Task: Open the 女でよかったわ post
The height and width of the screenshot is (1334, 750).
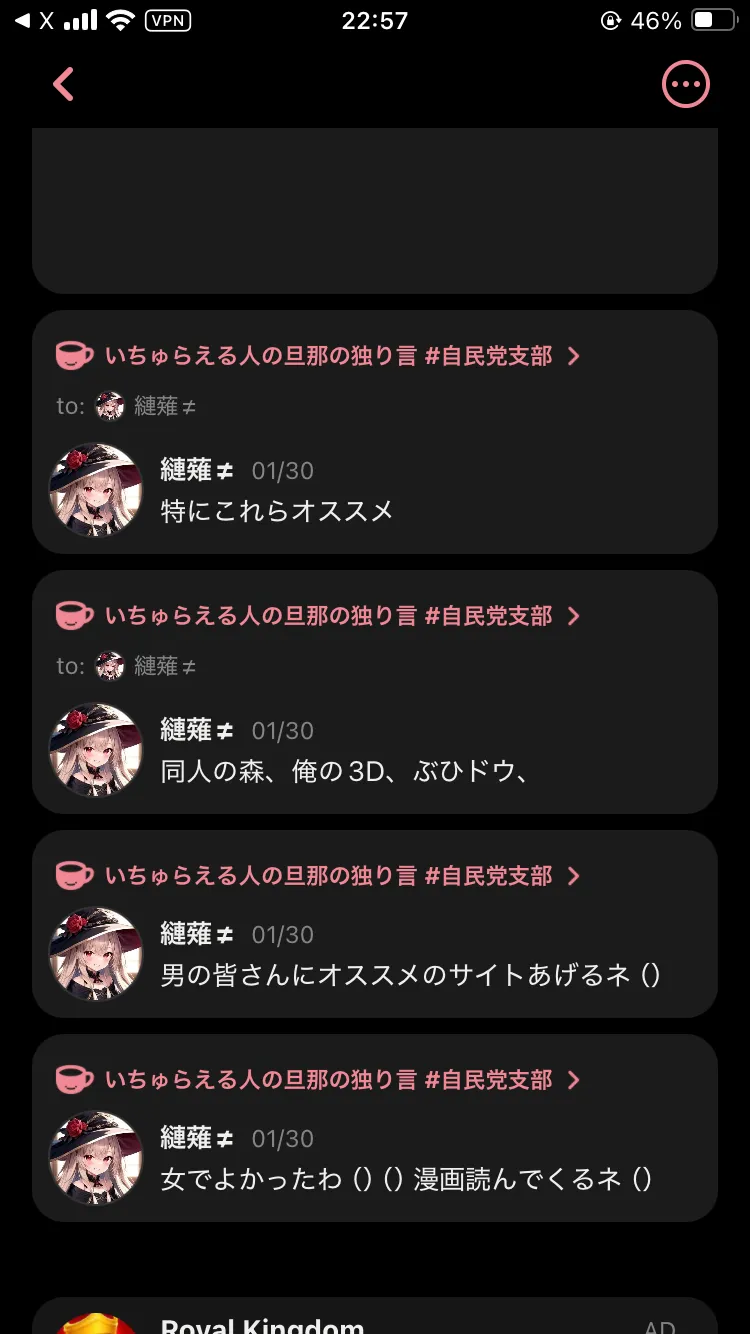Action: [x=375, y=1128]
